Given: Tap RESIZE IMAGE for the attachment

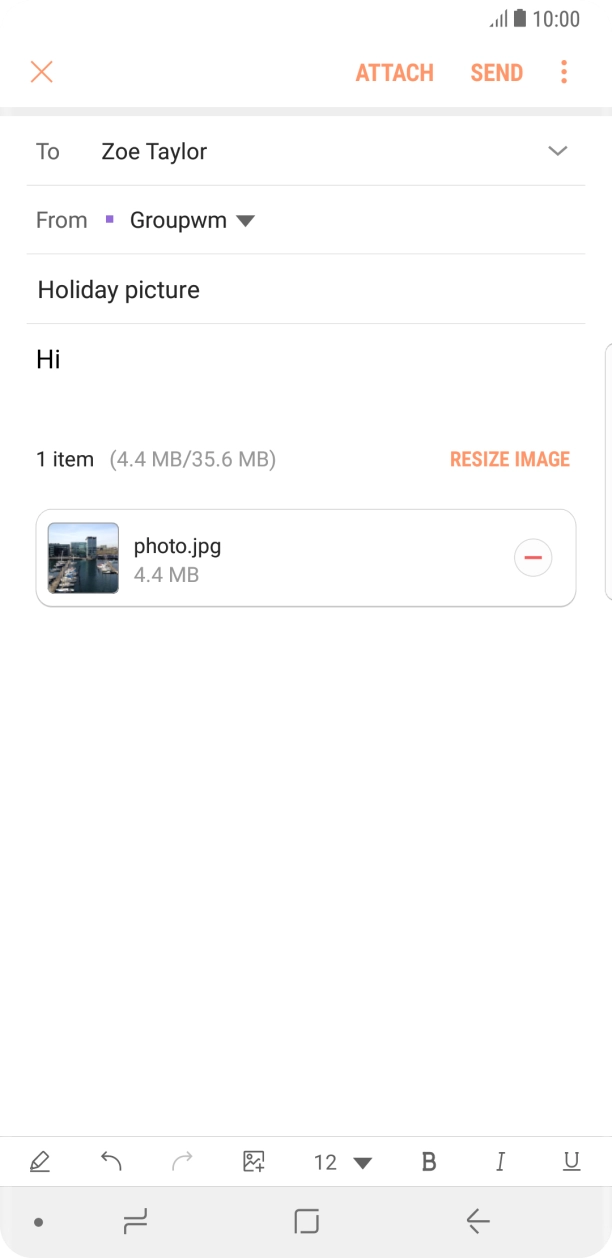Looking at the screenshot, I should pyautogui.click(x=509, y=460).
